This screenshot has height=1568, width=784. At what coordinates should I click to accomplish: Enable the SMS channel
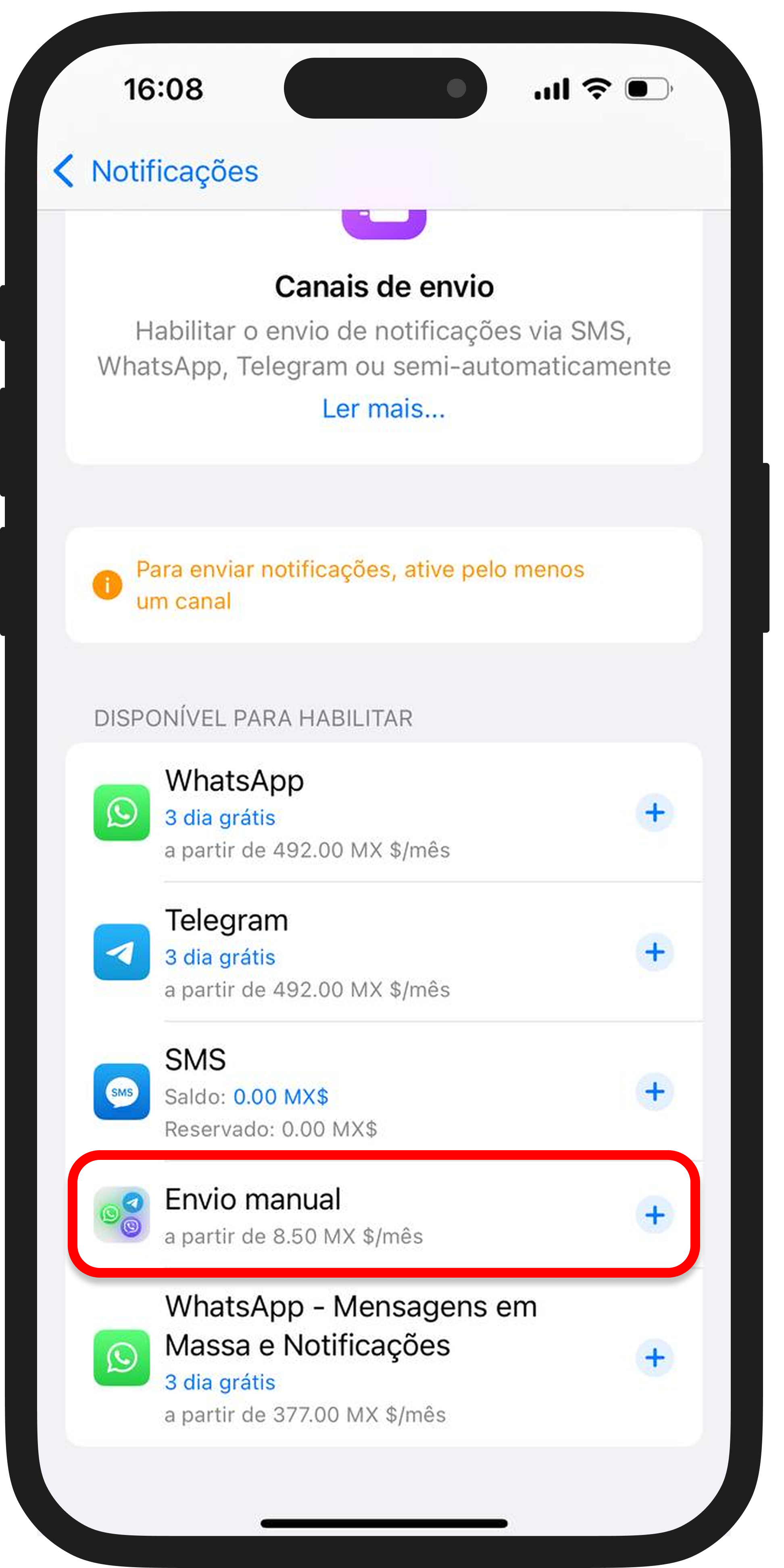[x=655, y=1091]
